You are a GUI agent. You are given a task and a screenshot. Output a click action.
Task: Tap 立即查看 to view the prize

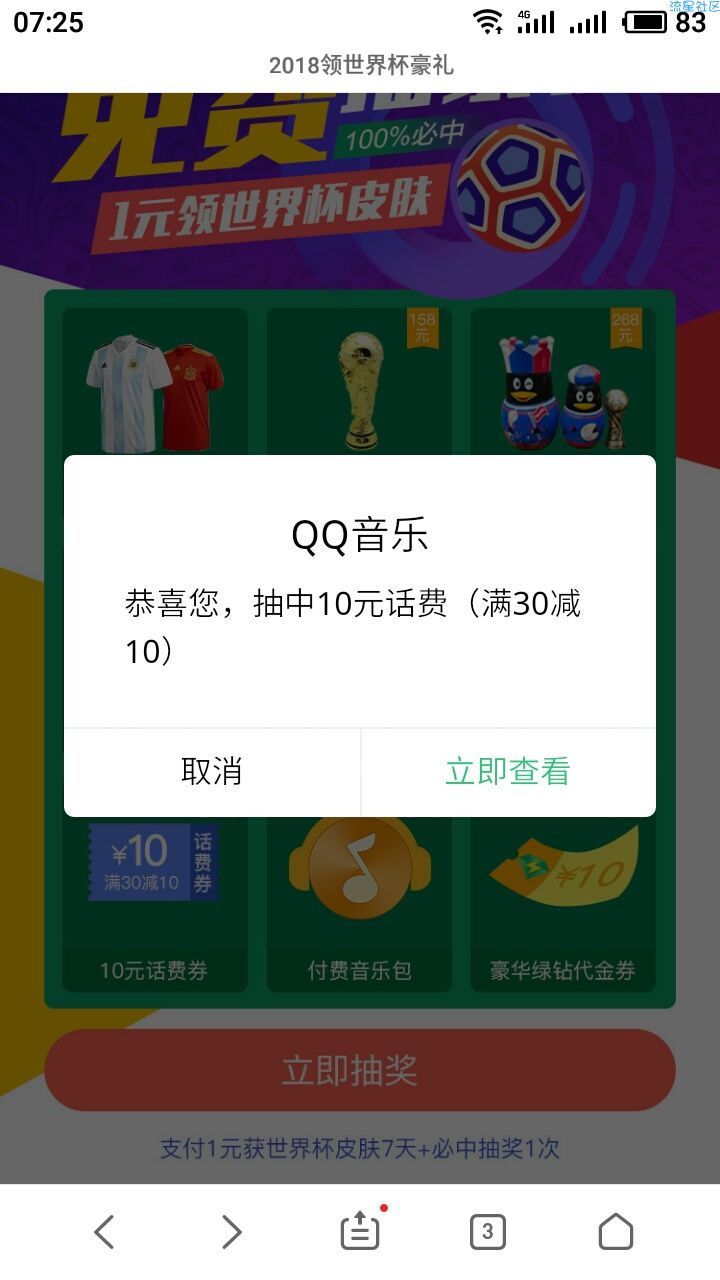(x=508, y=772)
